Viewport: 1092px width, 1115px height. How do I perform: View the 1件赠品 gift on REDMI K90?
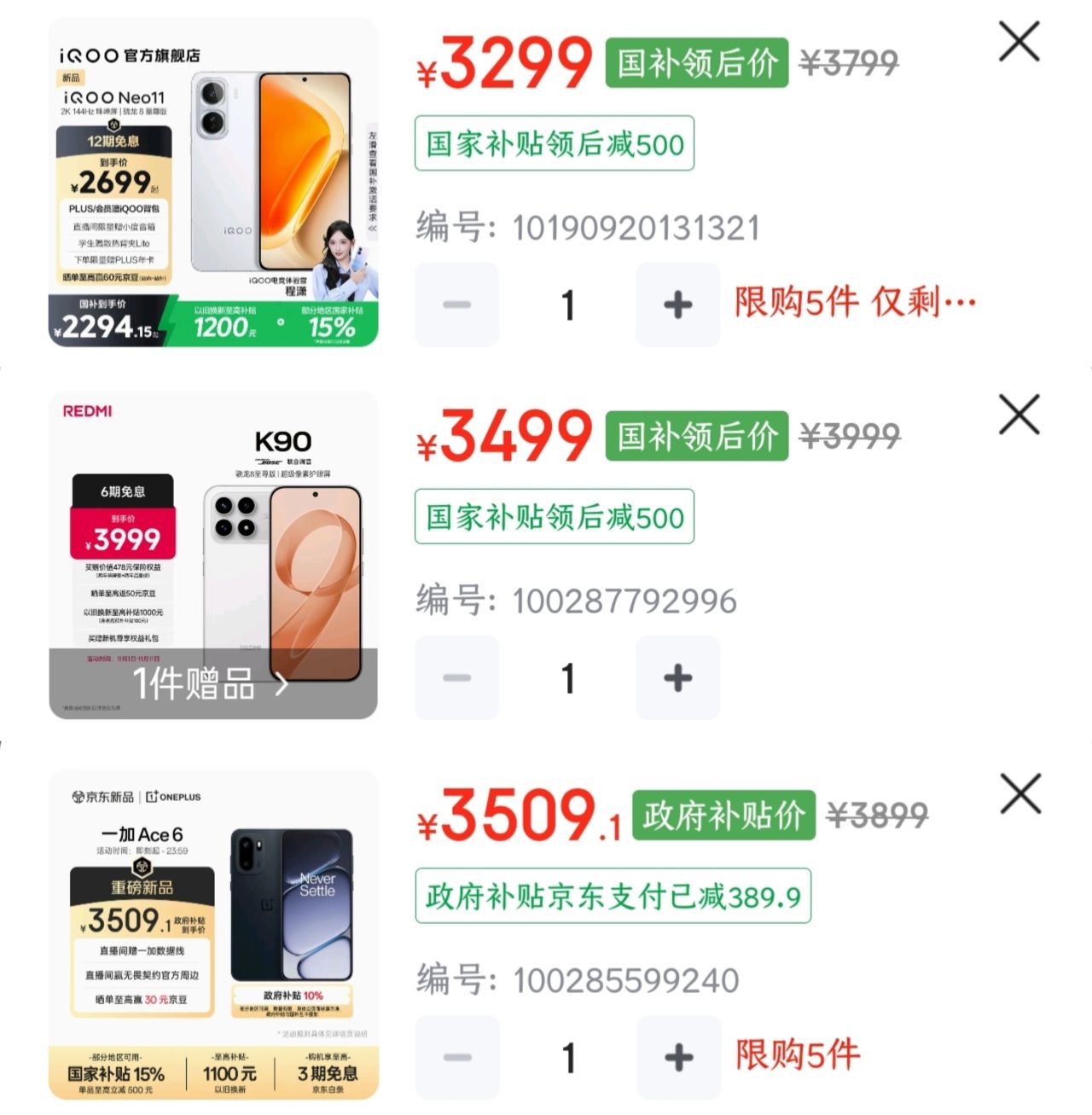(x=212, y=684)
